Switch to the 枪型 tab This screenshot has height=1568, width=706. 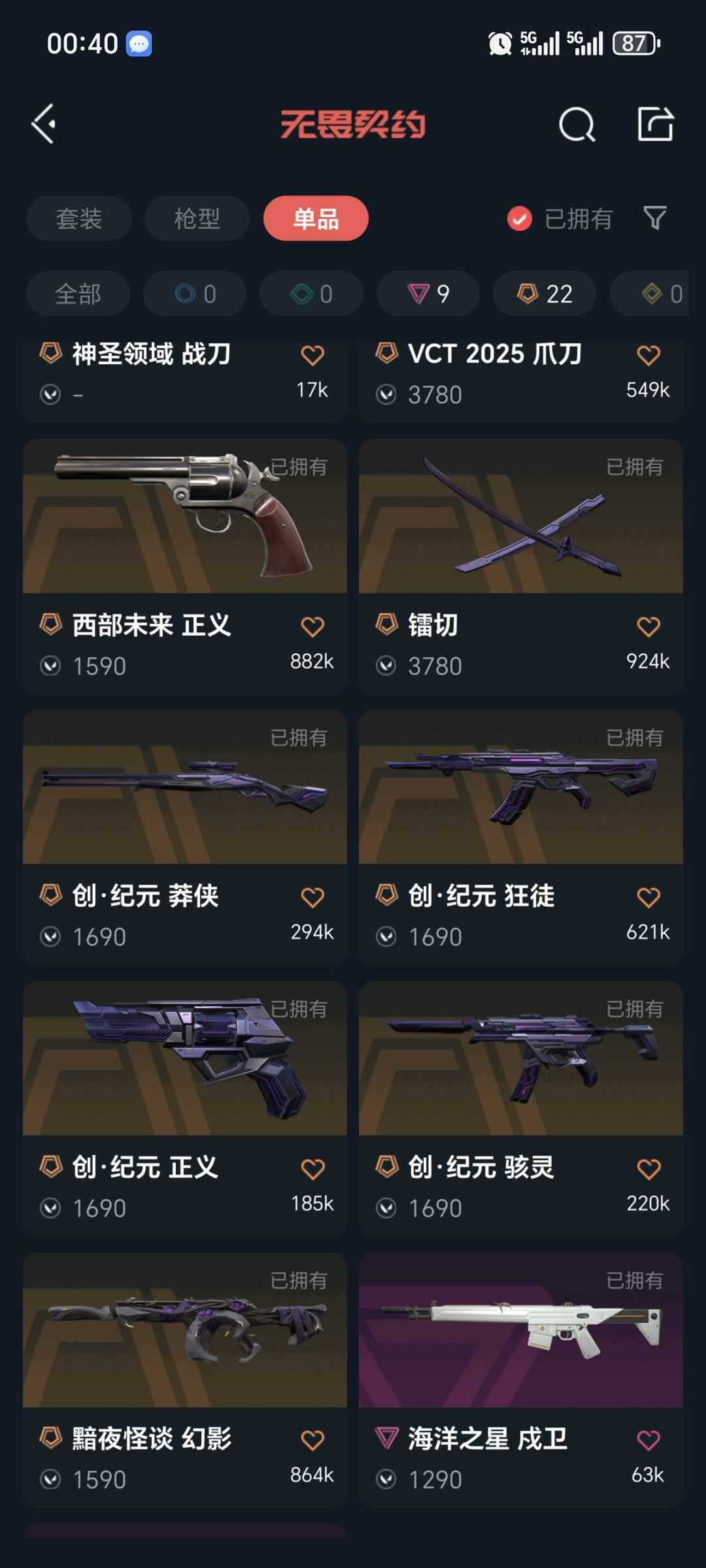tap(197, 218)
